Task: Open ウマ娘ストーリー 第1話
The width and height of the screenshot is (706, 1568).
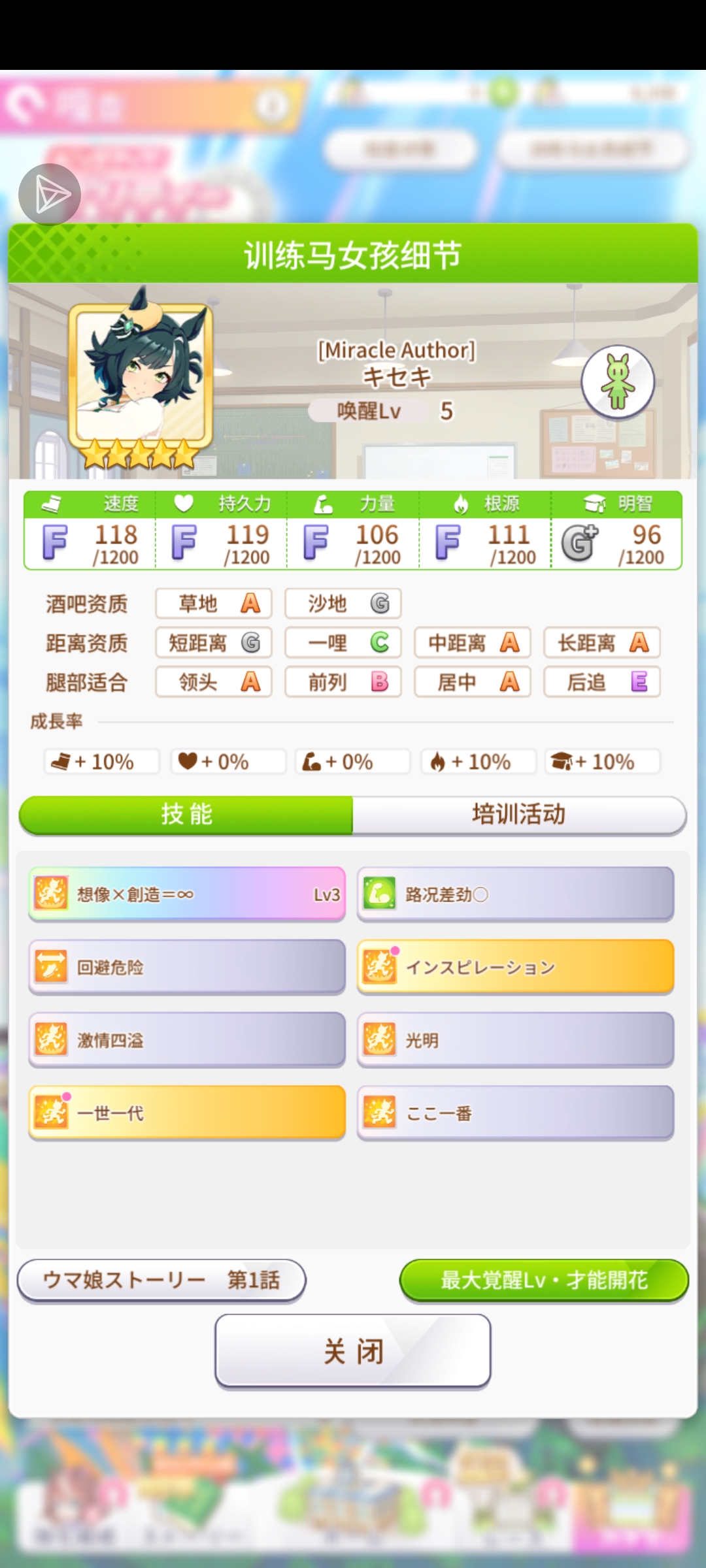Action: [x=161, y=1280]
